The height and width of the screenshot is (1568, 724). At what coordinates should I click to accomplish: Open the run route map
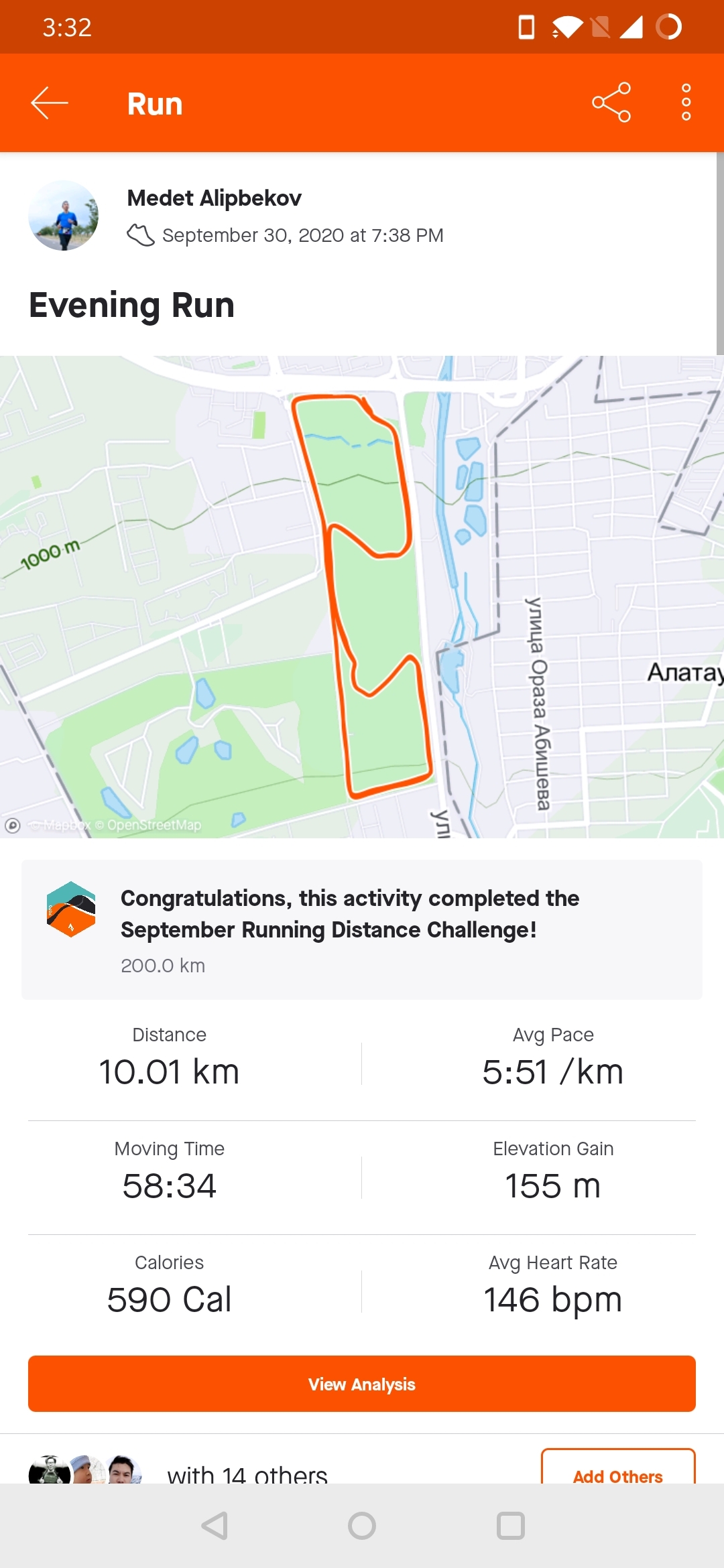[362, 596]
